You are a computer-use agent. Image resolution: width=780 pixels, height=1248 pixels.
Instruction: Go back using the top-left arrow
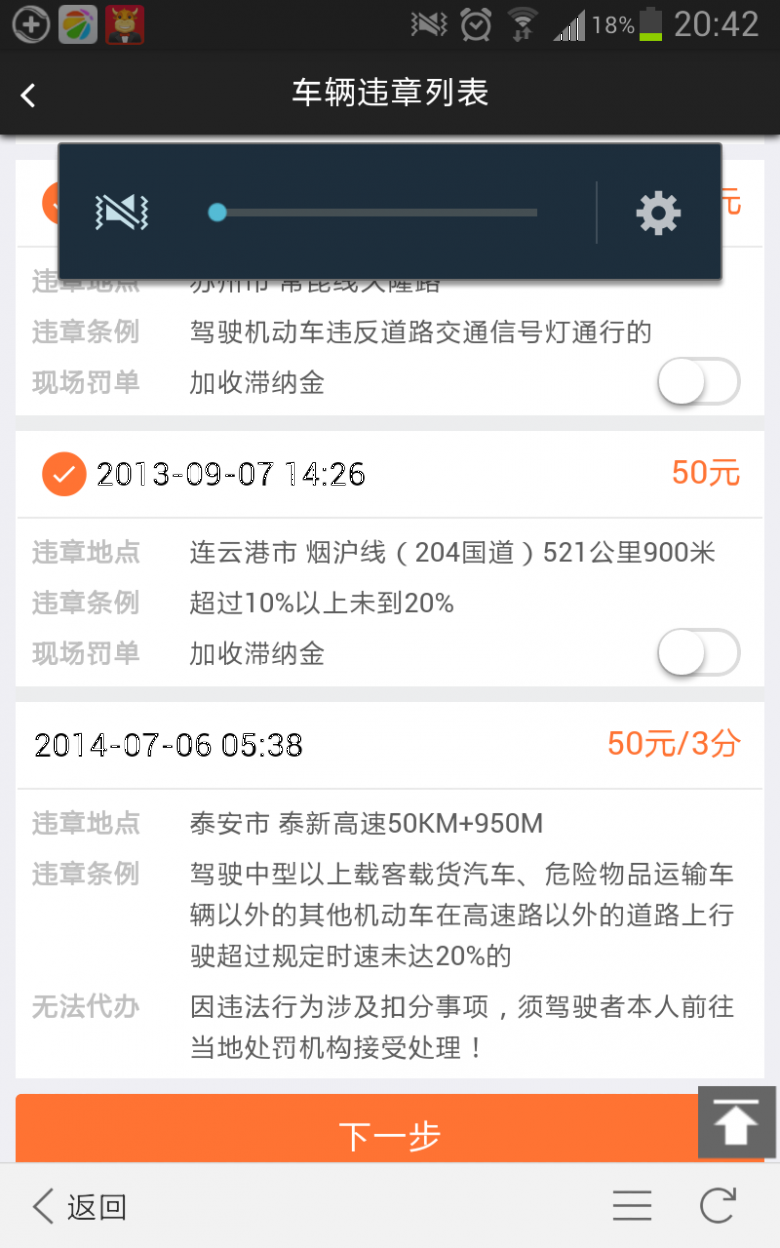click(29, 95)
